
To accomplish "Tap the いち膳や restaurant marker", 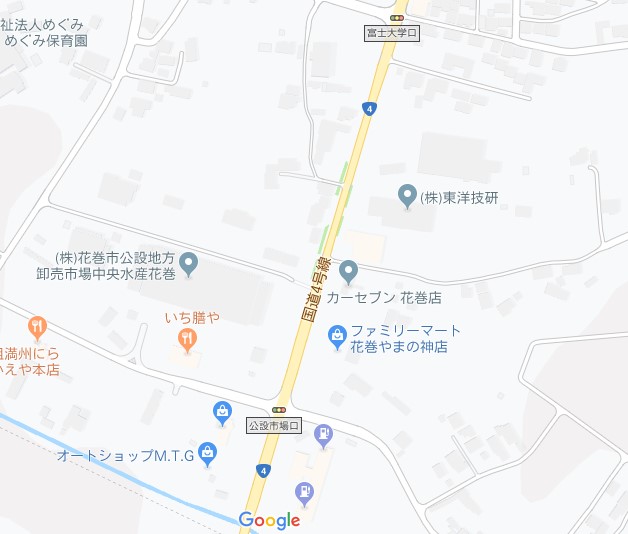I will [x=186, y=339].
